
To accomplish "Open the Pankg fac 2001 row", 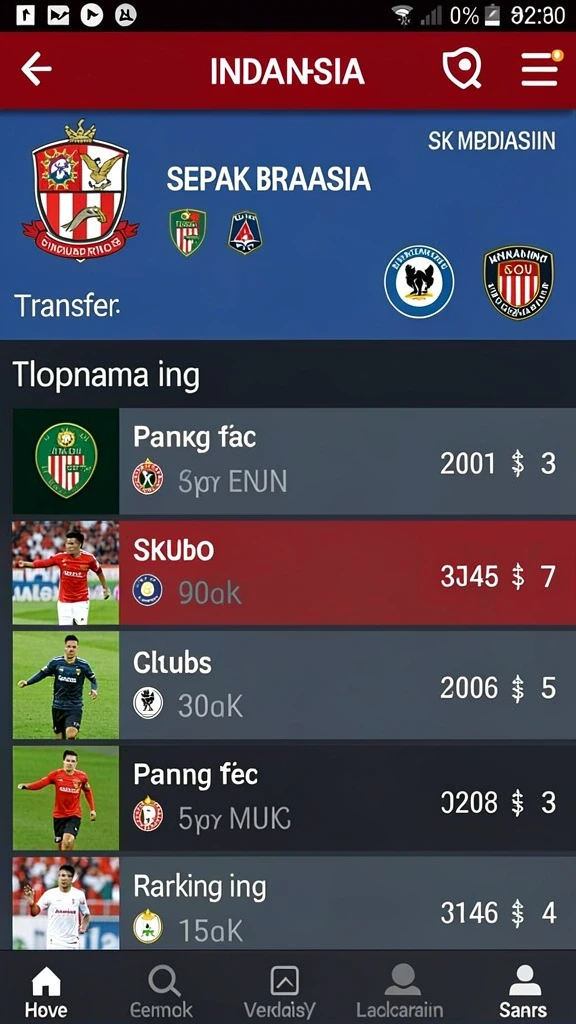I will coord(288,461).
